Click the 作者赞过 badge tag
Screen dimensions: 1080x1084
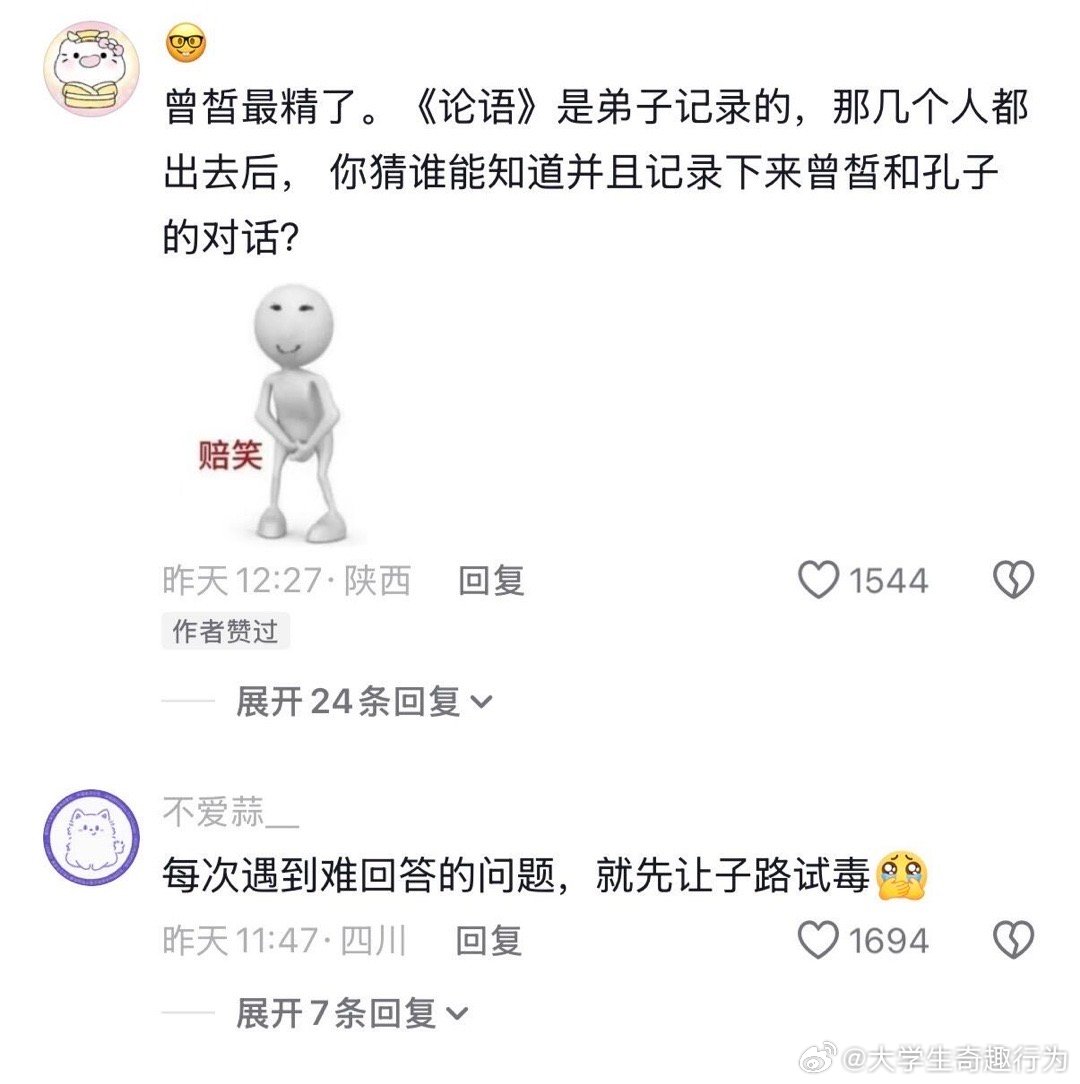(226, 631)
